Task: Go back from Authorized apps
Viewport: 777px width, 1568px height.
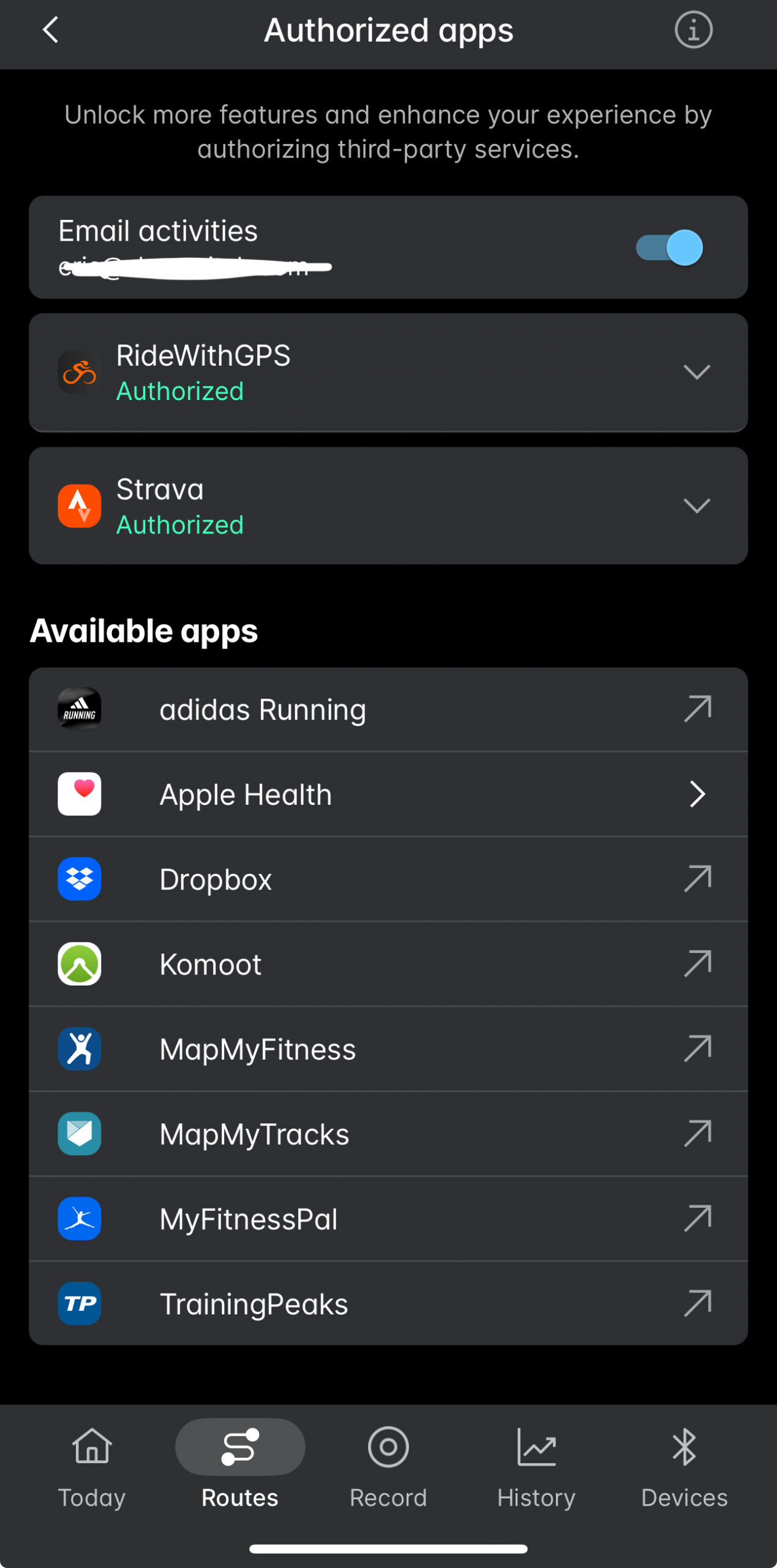Action: pos(50,30)
